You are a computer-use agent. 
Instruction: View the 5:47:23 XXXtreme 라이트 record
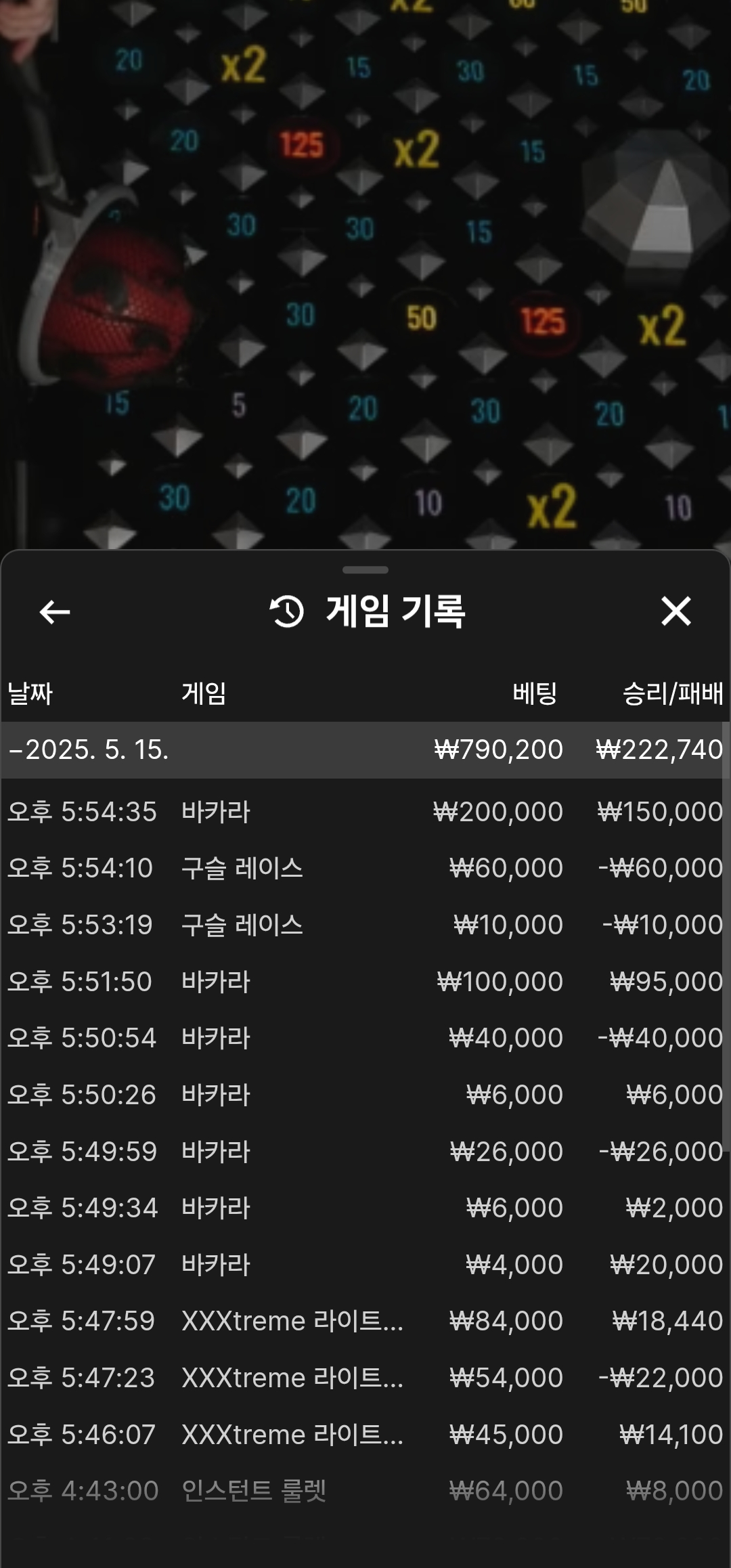[x=365, y=1378]
